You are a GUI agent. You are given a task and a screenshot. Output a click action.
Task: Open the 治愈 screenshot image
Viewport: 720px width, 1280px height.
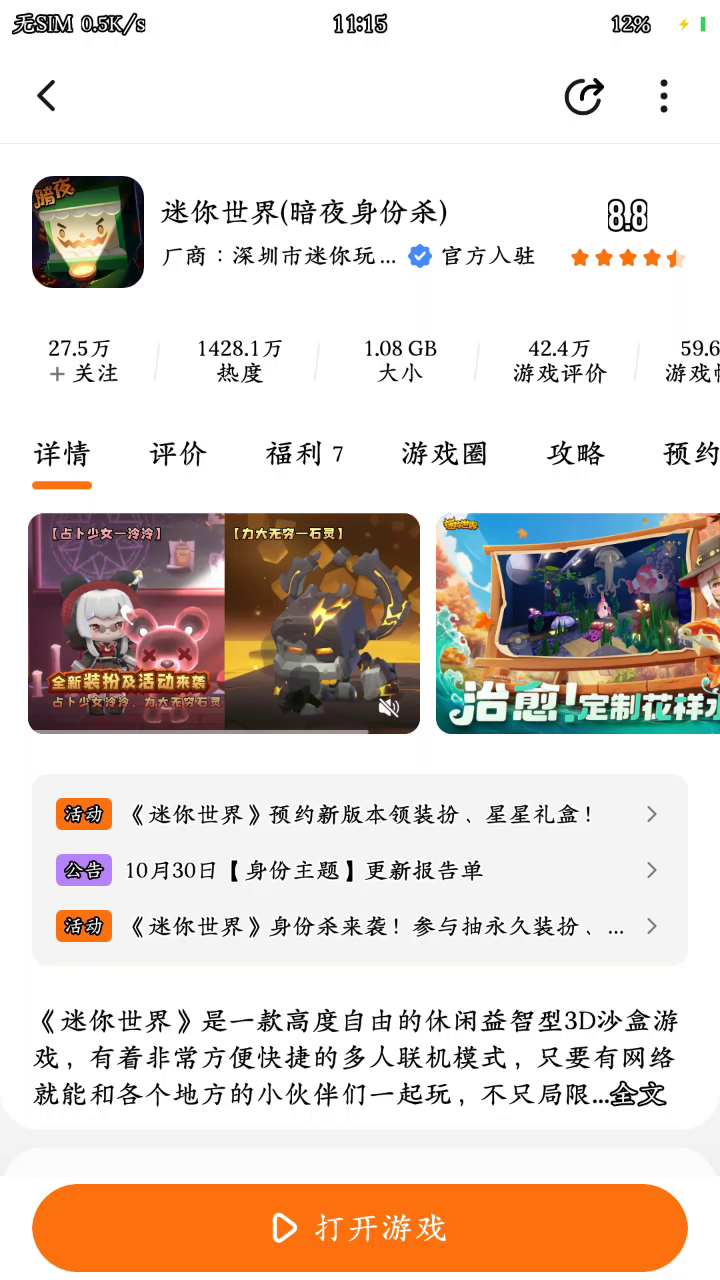tap(578, 624)
